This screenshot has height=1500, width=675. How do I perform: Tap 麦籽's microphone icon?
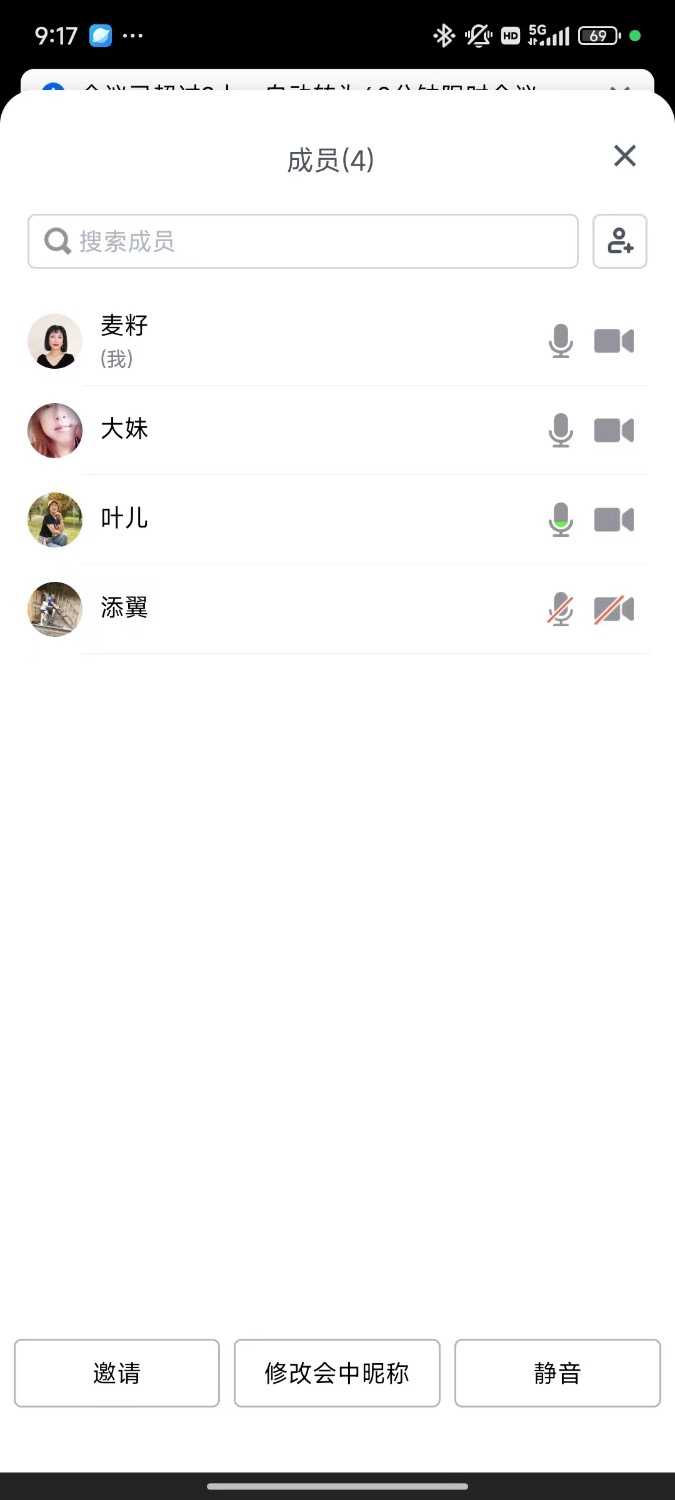pos(561,341)
